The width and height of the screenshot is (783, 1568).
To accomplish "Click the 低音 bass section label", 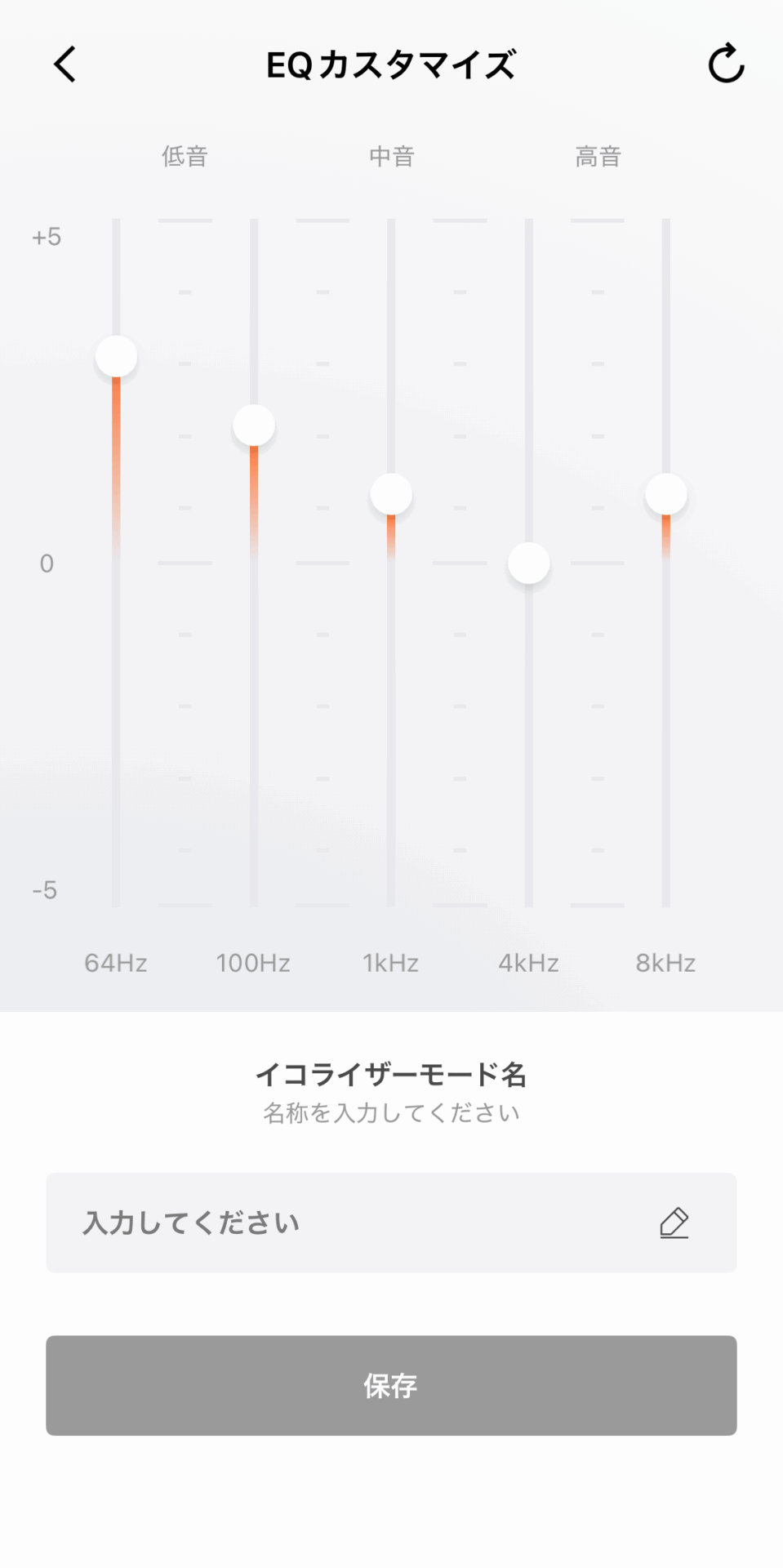I will (x=185, y=155).
